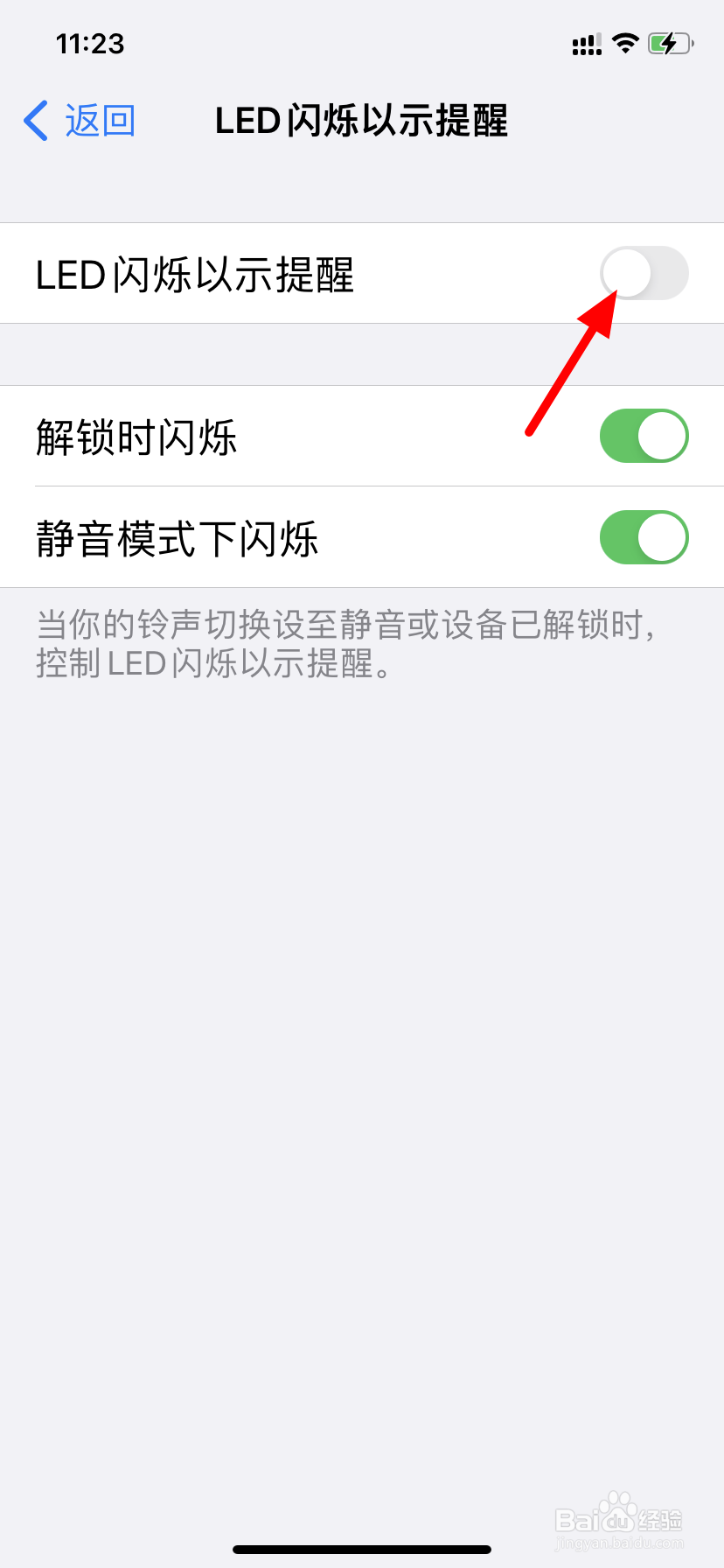Turn off 解锁时闪烁
The image size is (724, 1568).
[644, 436]
